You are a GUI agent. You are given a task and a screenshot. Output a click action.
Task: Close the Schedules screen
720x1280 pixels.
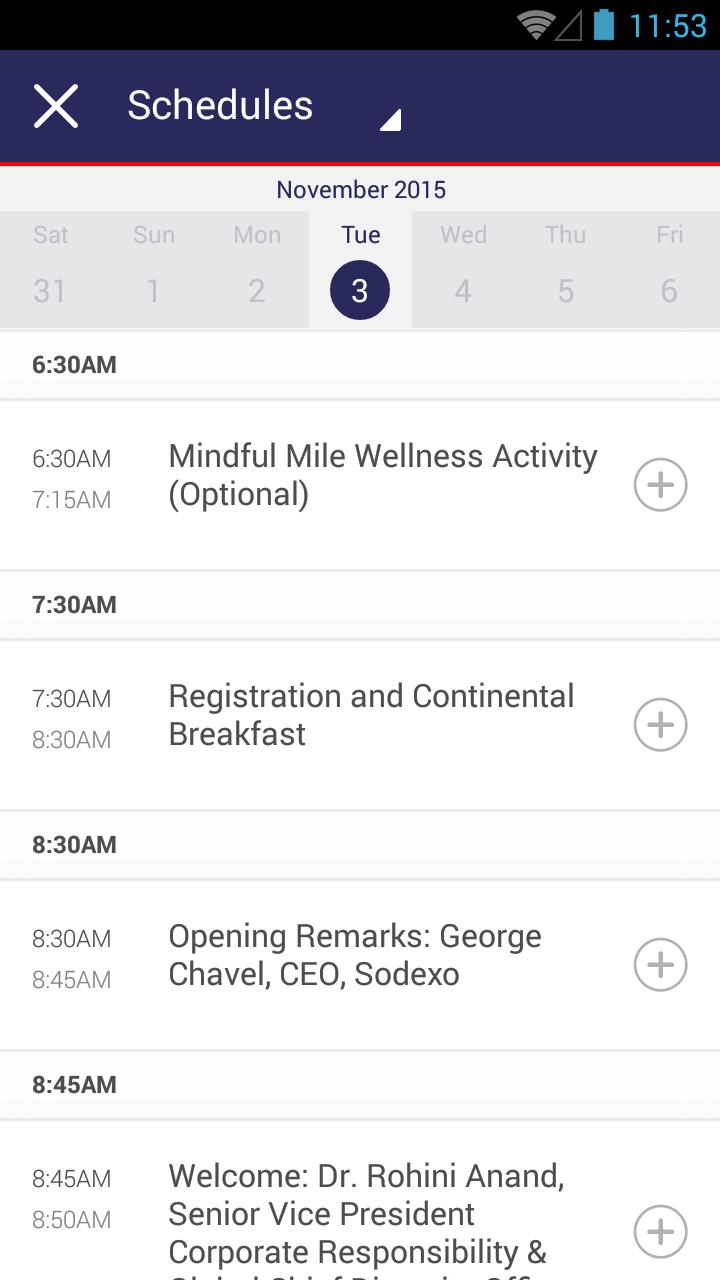pyautogui.click(x=56, y=106)
